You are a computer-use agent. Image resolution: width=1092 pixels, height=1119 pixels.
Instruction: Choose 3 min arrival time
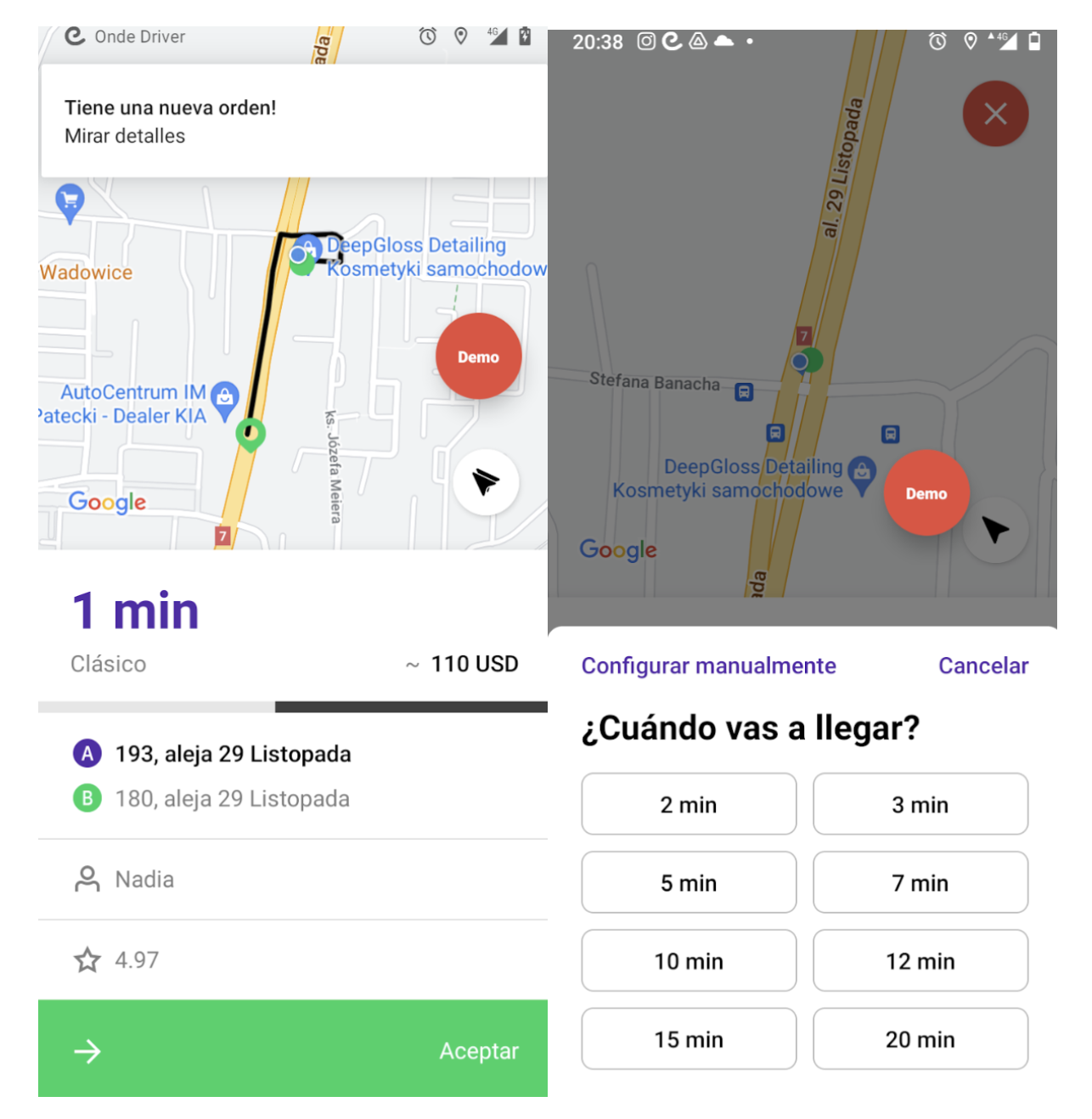pos(920,804)
